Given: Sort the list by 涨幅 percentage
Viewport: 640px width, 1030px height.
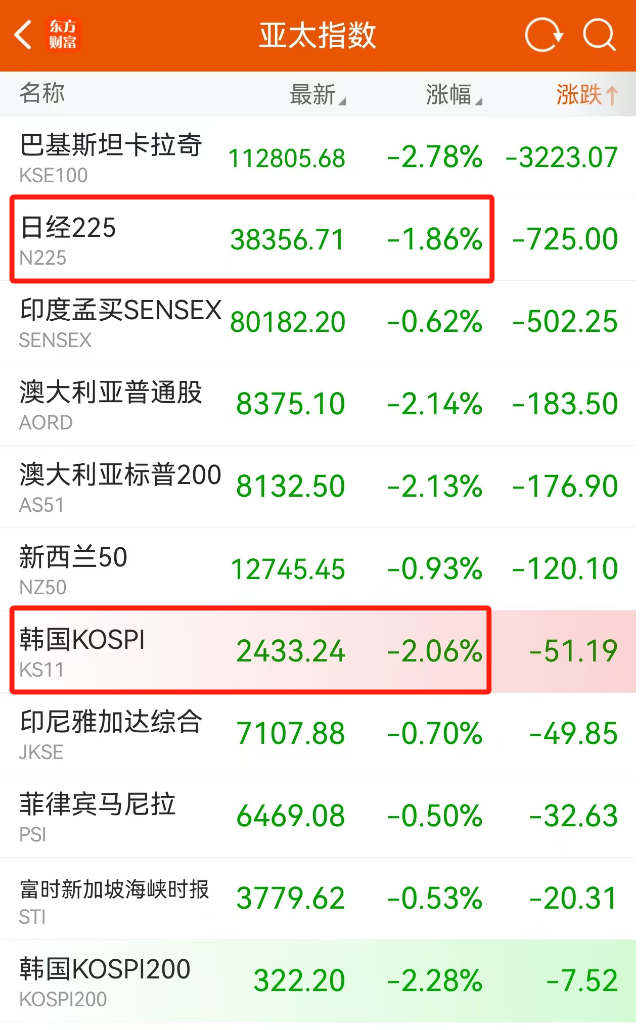Looking at the screenshot, I should click(453, 95).
